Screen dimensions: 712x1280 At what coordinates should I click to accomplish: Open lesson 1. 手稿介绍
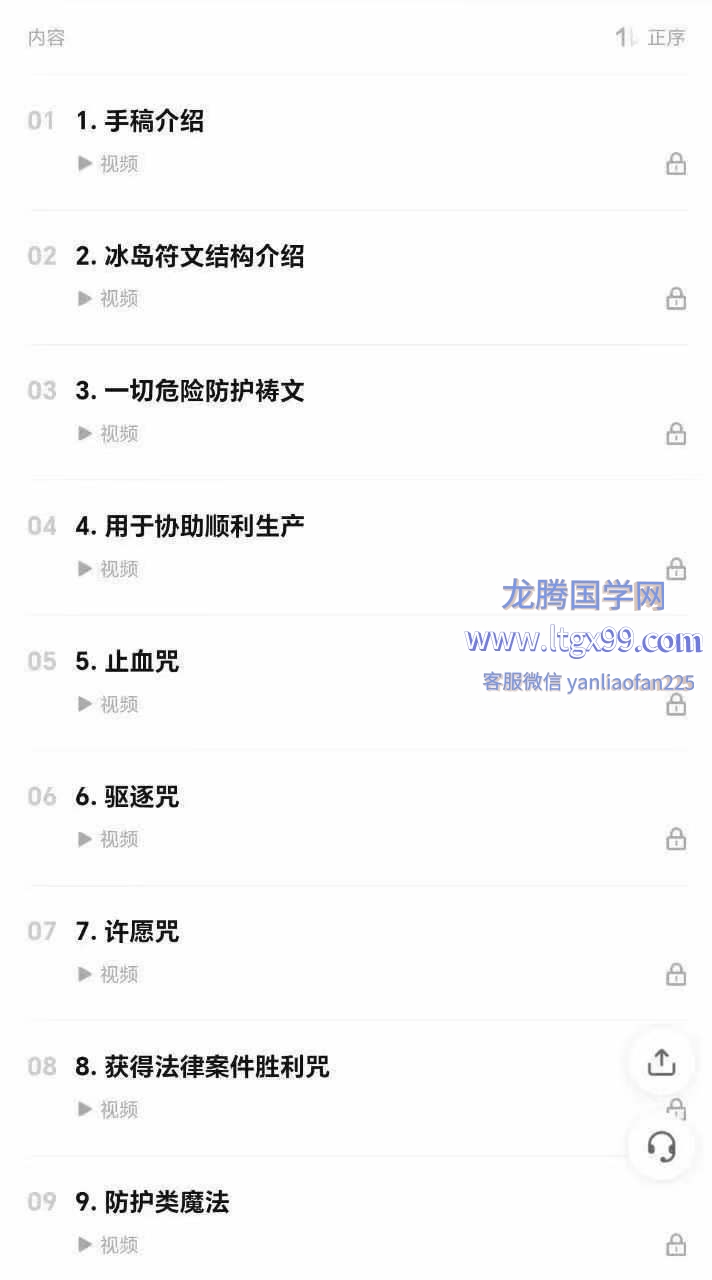[x=140, y=122]
